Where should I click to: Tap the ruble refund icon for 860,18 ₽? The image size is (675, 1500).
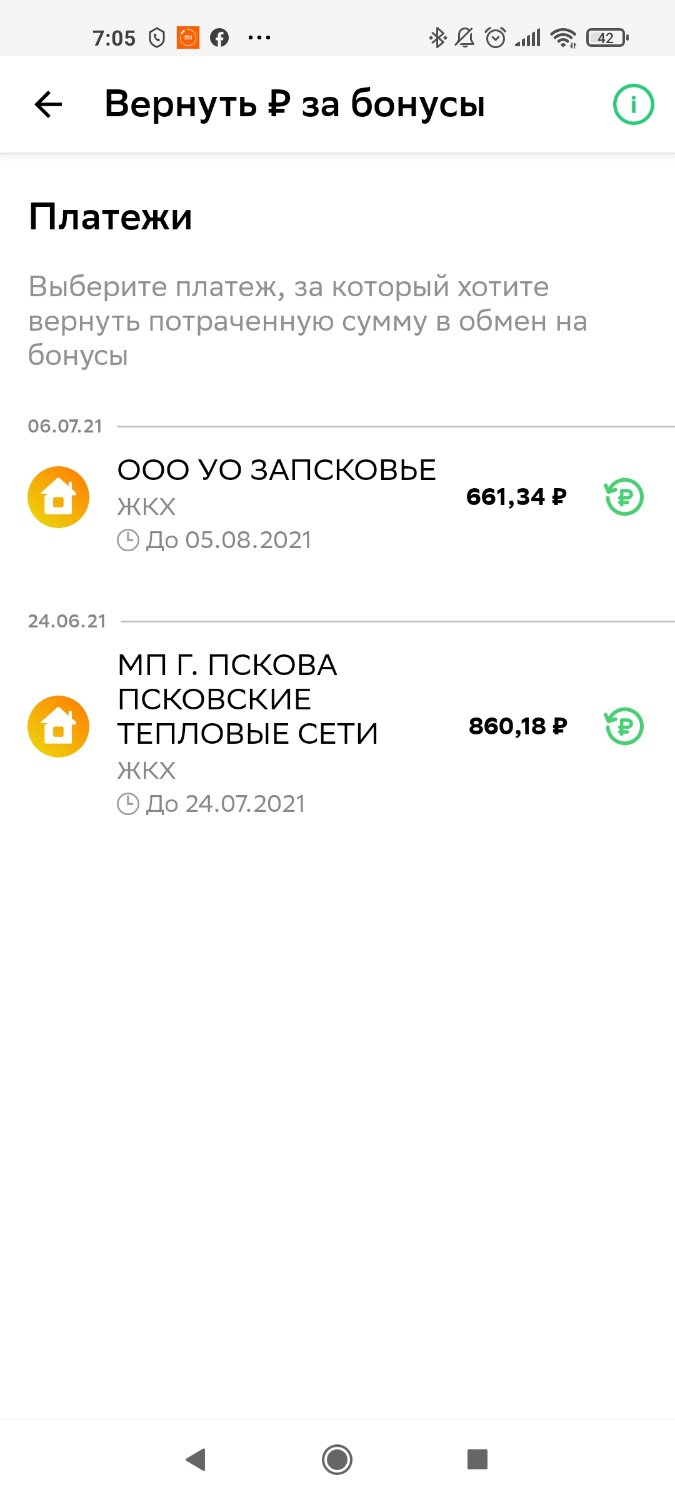click(x=624, y=726)
